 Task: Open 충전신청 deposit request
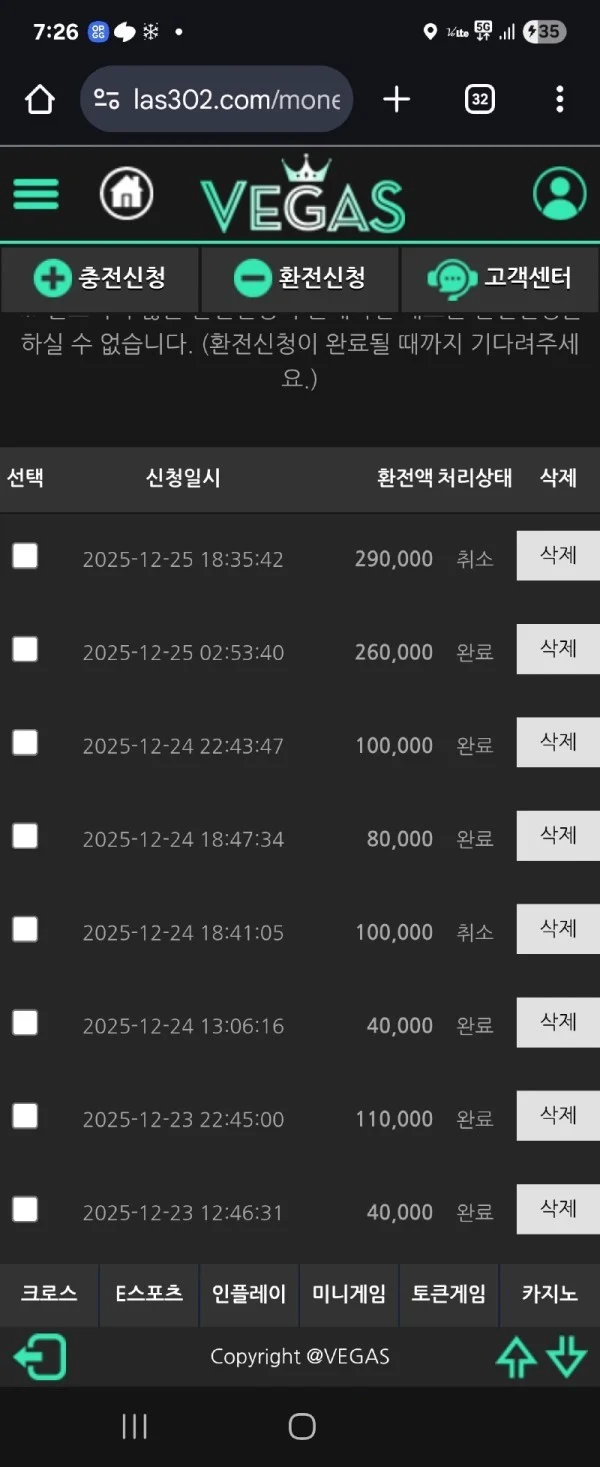100,278
